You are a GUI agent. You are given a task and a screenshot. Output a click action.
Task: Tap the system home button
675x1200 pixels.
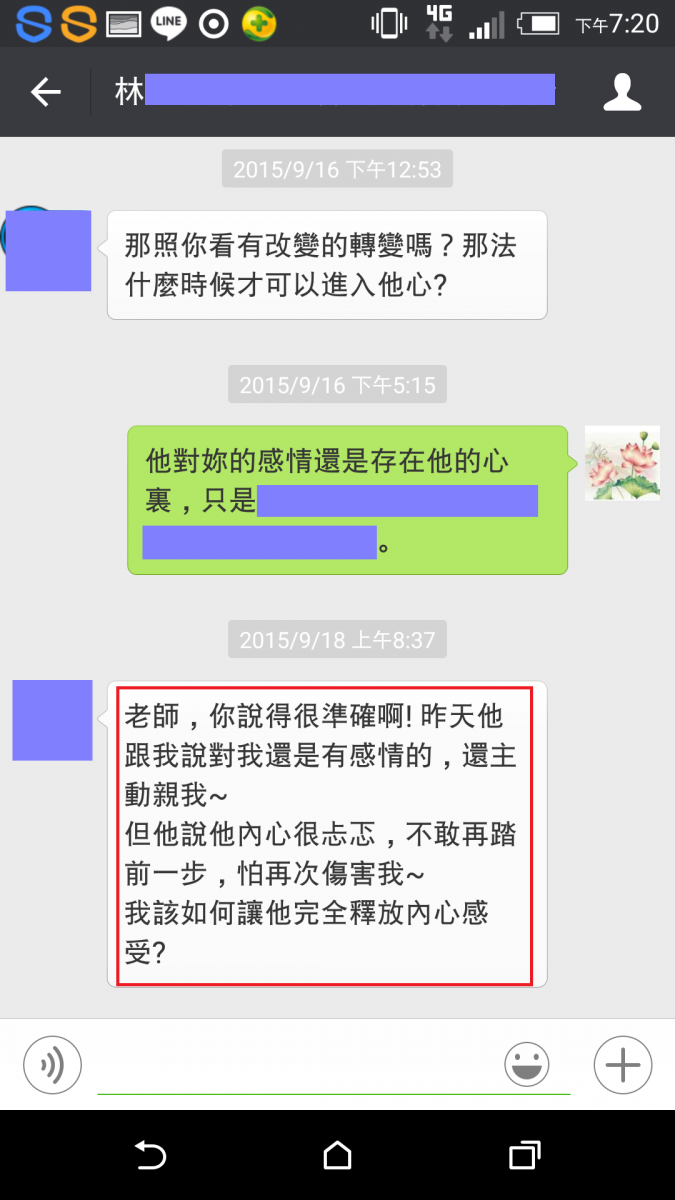(337, 1155)
